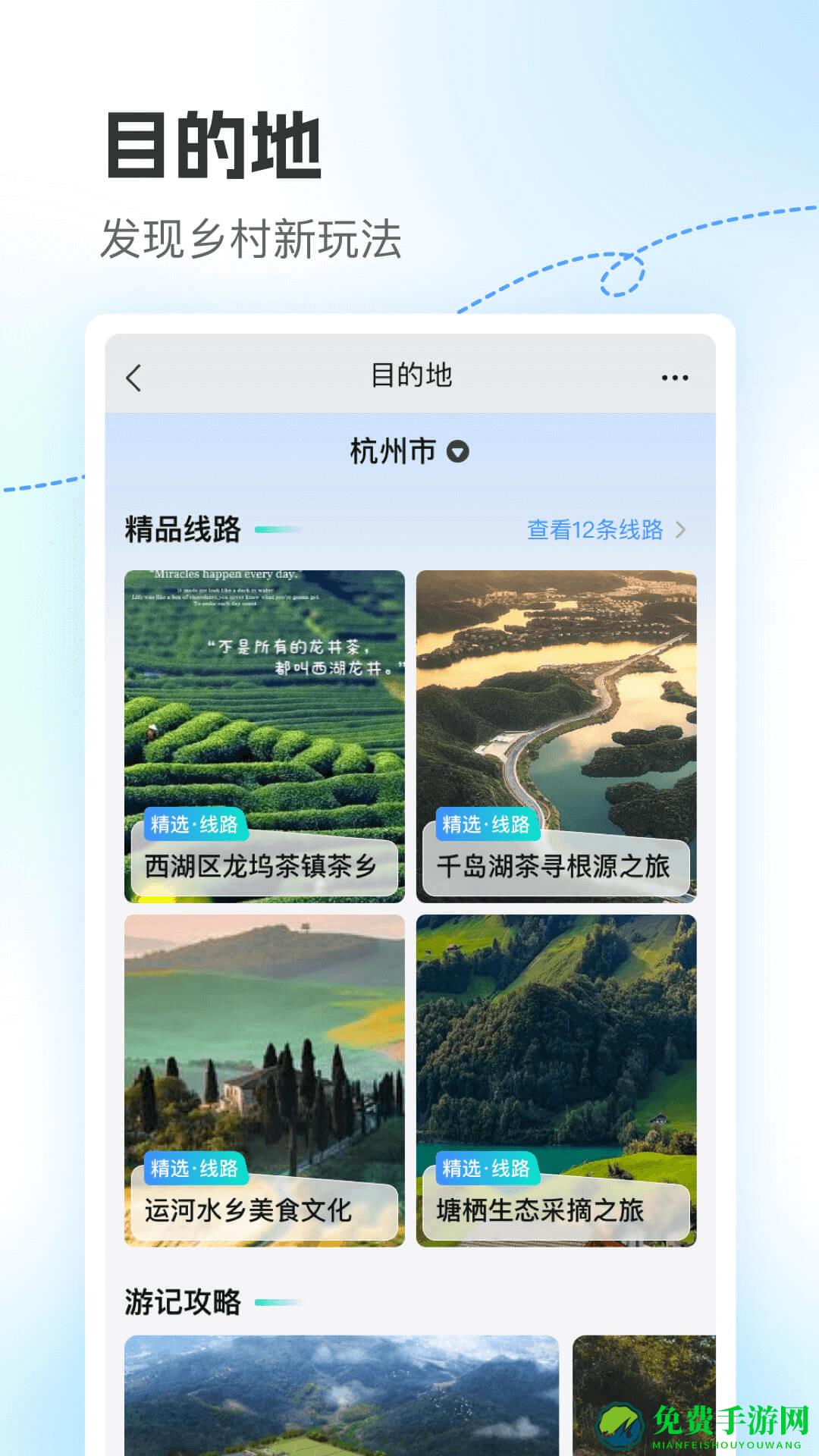Open the 杭州市 city selector
Viewport: 819px width, 1456px height.
tap(394, 450)
